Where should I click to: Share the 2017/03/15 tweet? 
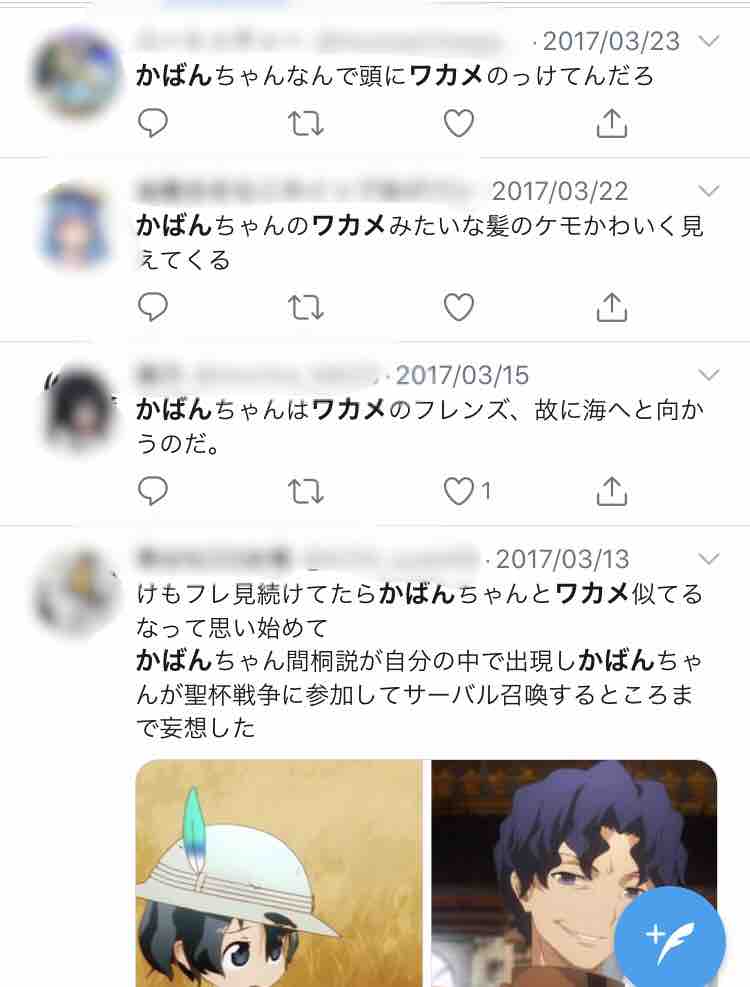click(x=611, y=490)
